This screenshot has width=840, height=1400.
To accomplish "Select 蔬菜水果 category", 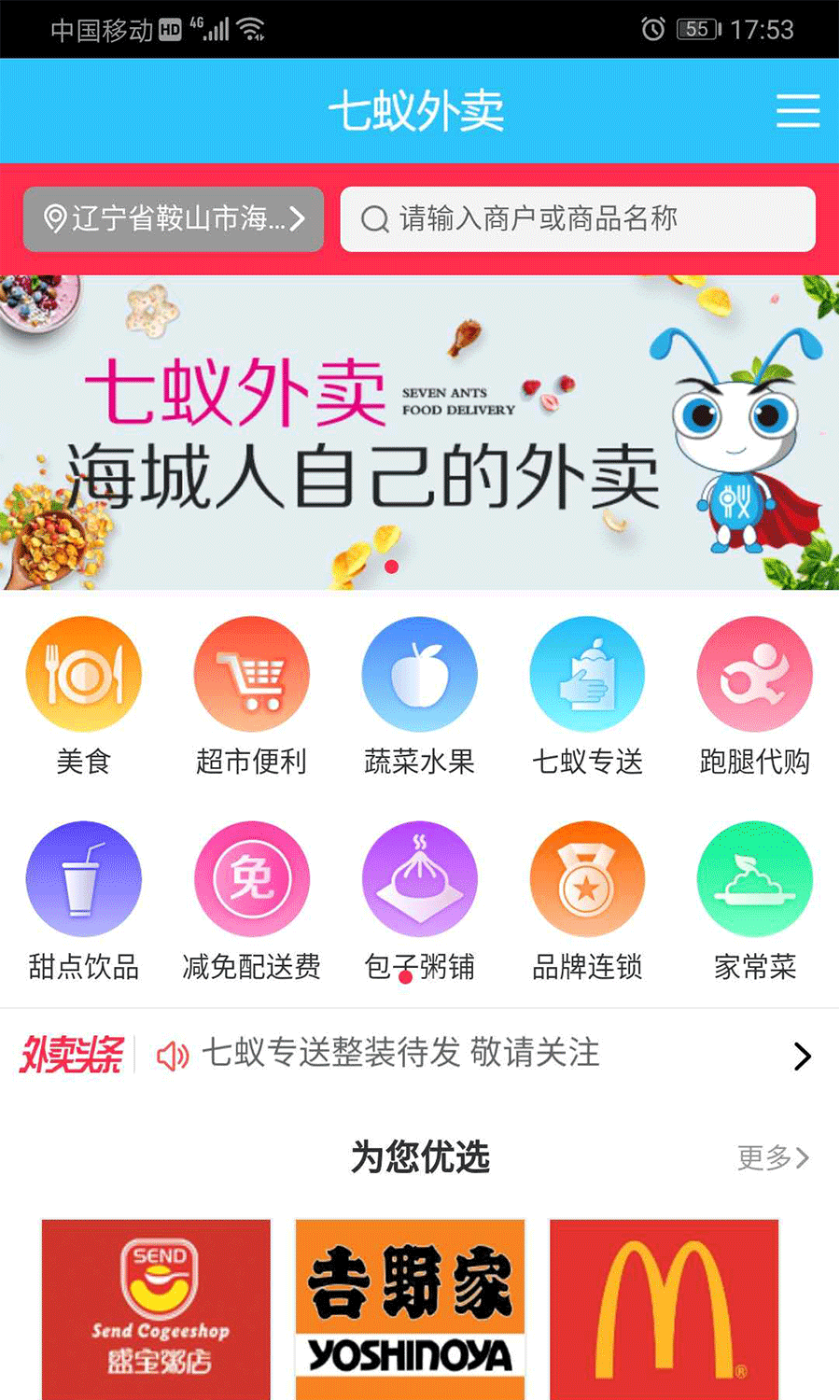I will pyautogui.click(x=419, y=695).
